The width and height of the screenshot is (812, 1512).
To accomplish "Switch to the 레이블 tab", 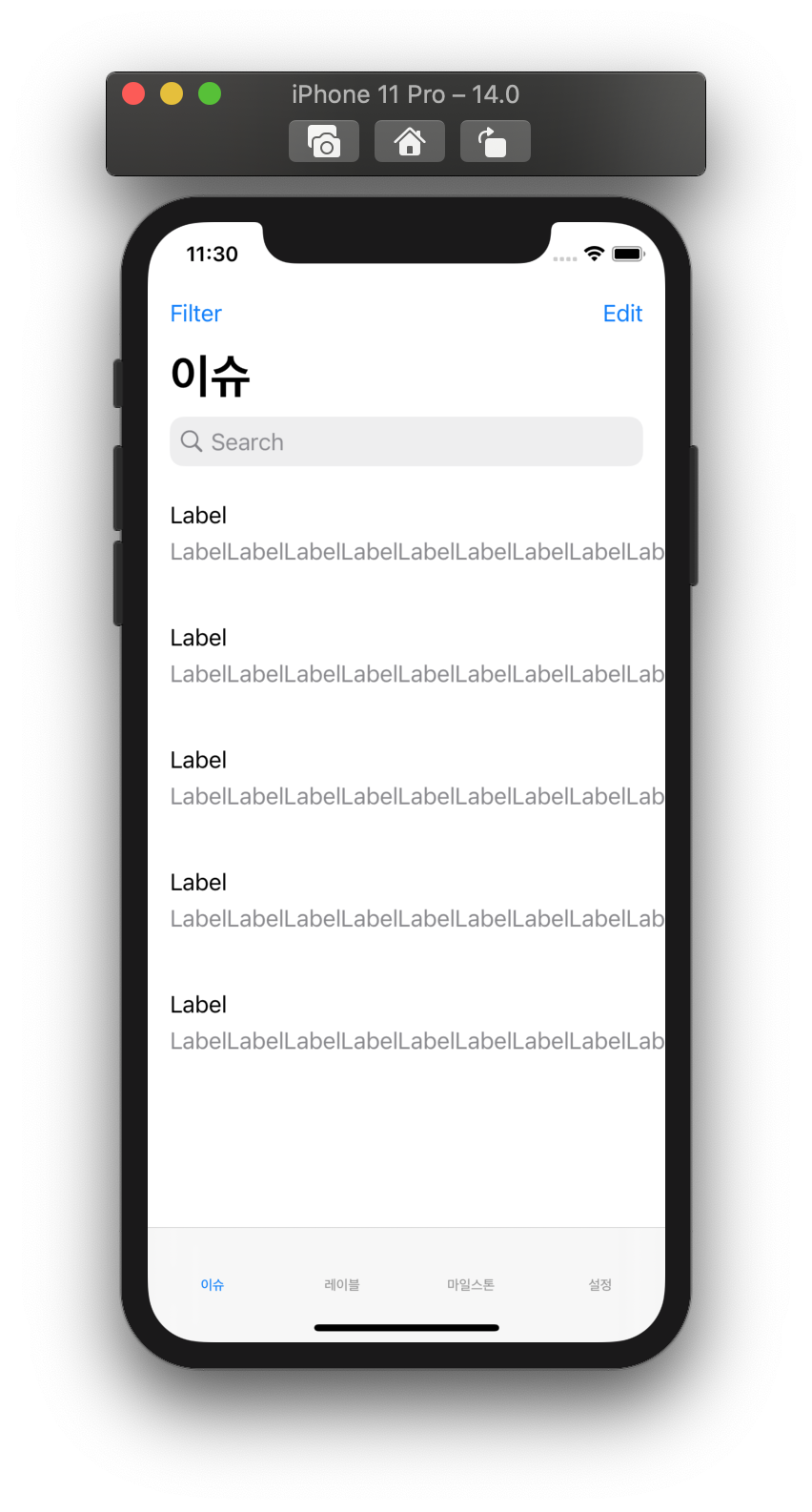I will pos(341,1284).
